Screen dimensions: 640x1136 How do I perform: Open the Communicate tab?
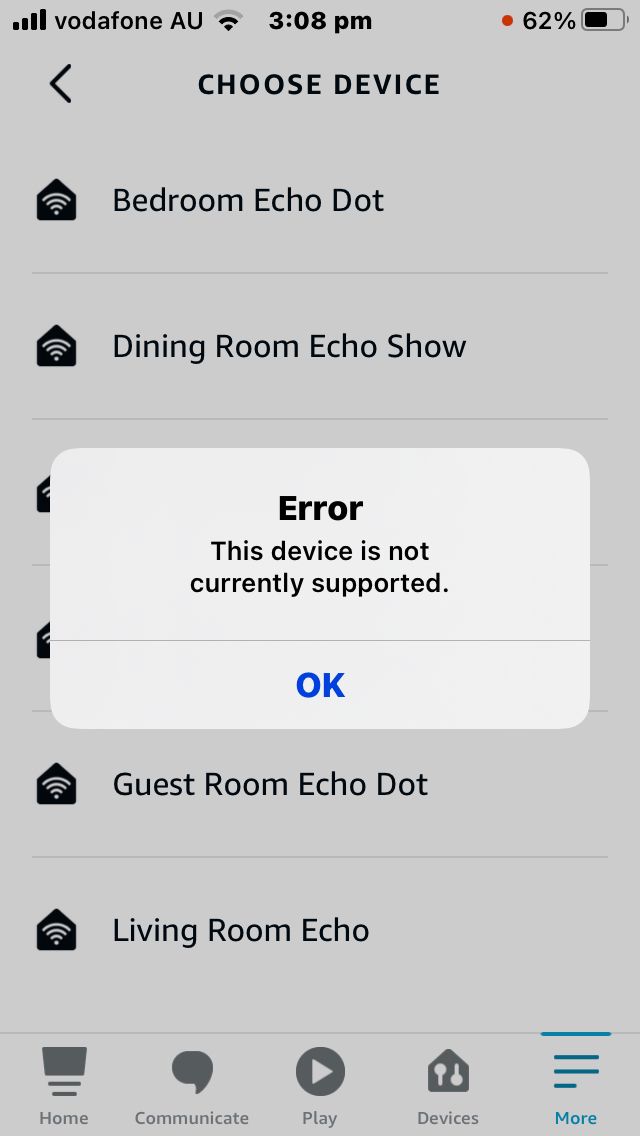(x=192, y=1085)
